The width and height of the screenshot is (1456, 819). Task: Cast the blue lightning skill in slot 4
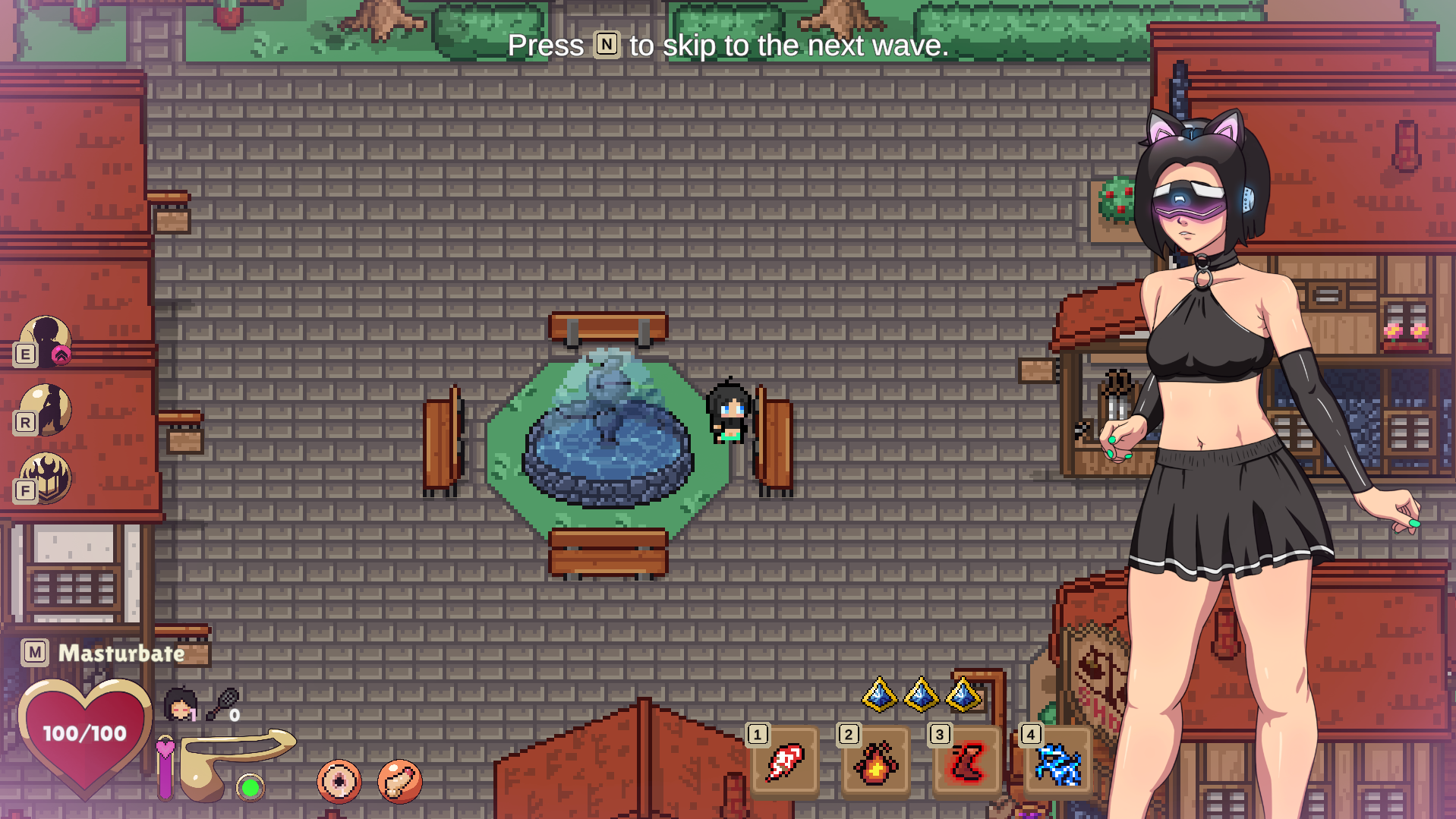click(1057, 762)
